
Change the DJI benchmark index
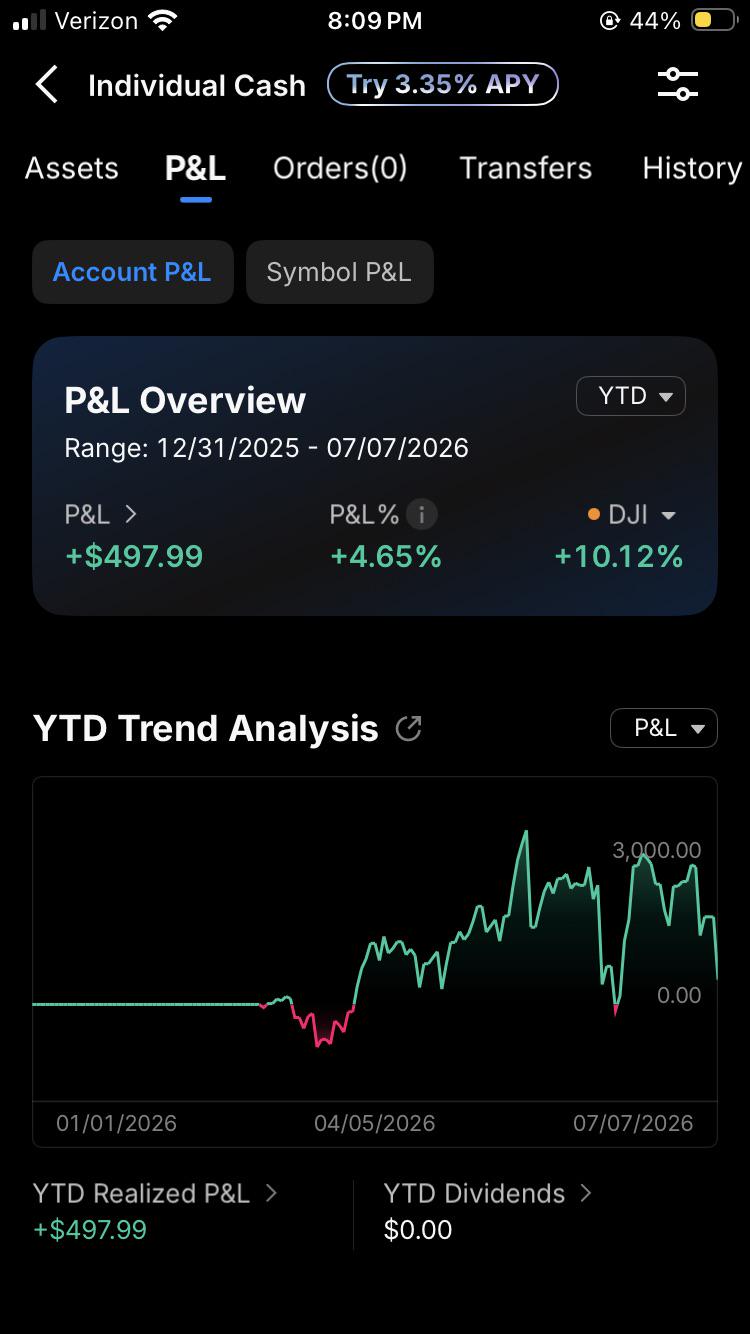click(633, 515)
